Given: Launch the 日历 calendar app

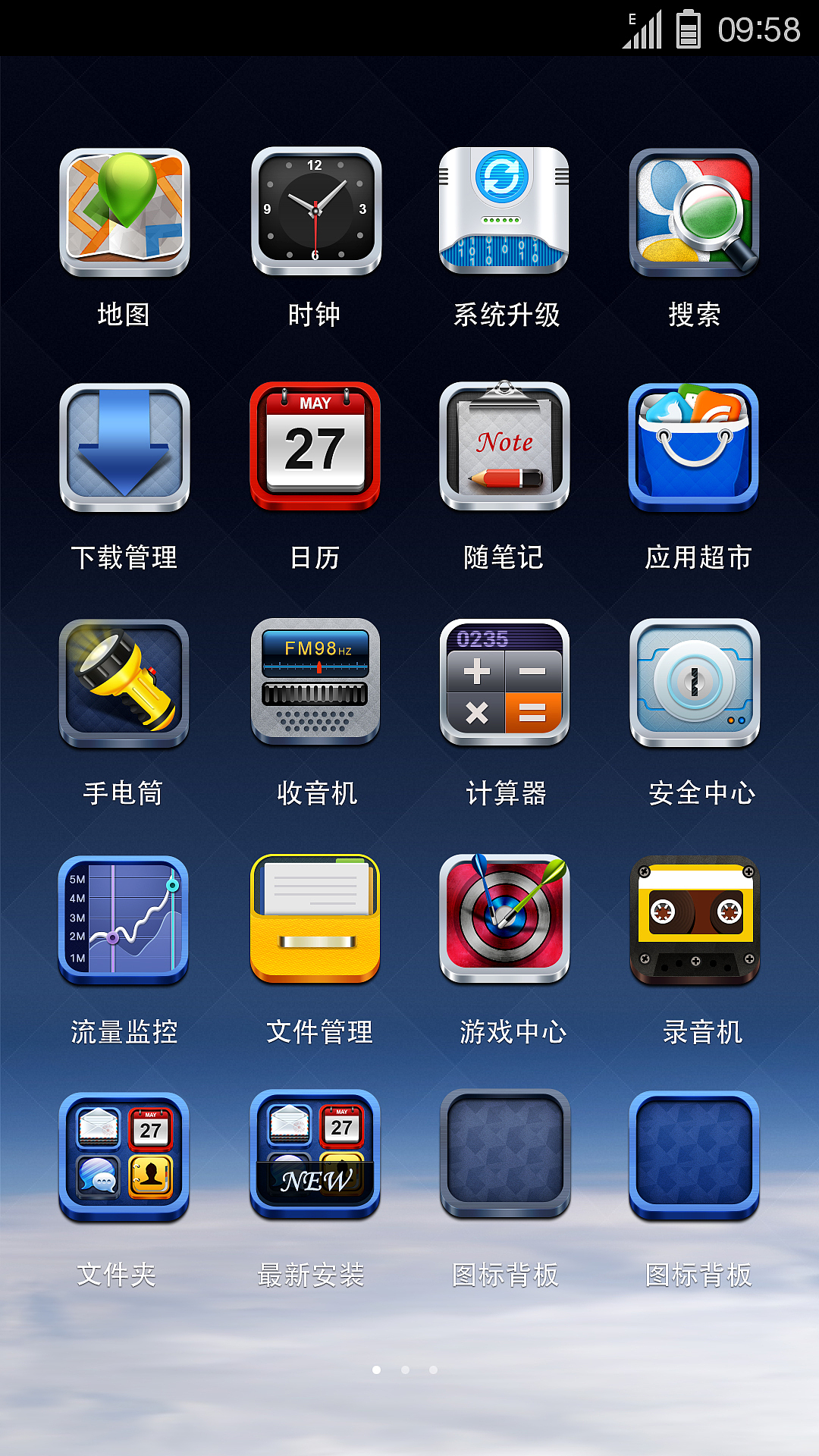Looking at the screenshot, I should 315,447.
